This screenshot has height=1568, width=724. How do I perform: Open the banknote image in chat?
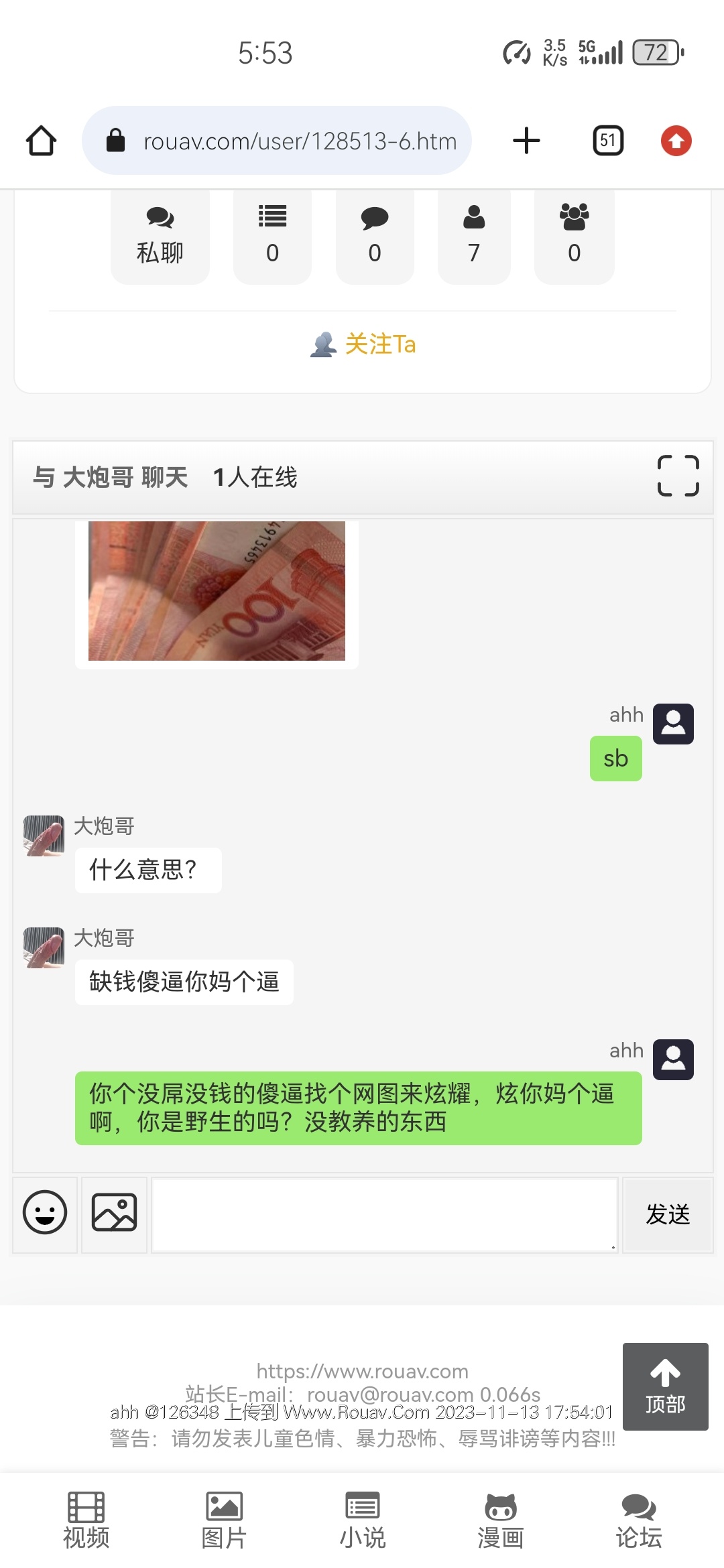coord(217,591)
